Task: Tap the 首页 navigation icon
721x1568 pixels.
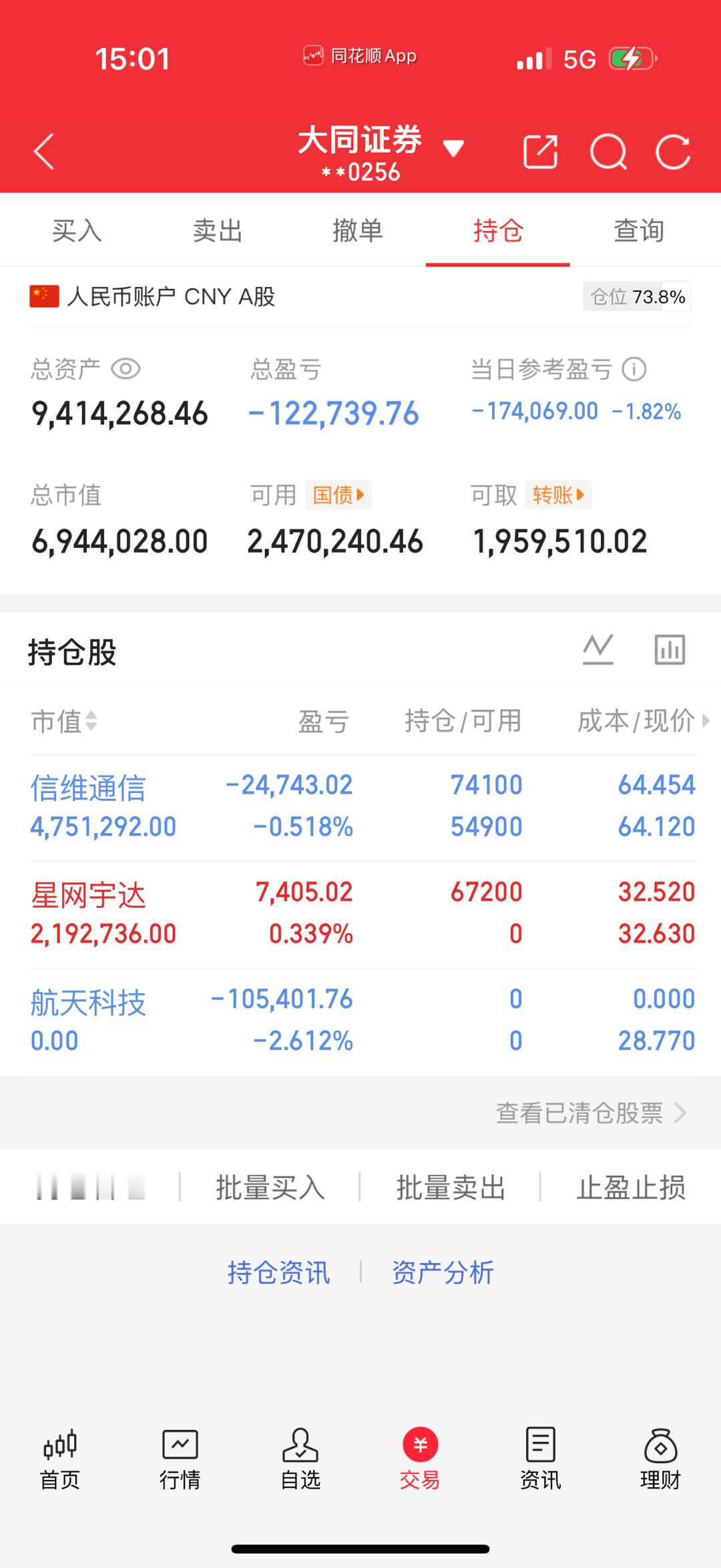Action: pos(59,1459)
